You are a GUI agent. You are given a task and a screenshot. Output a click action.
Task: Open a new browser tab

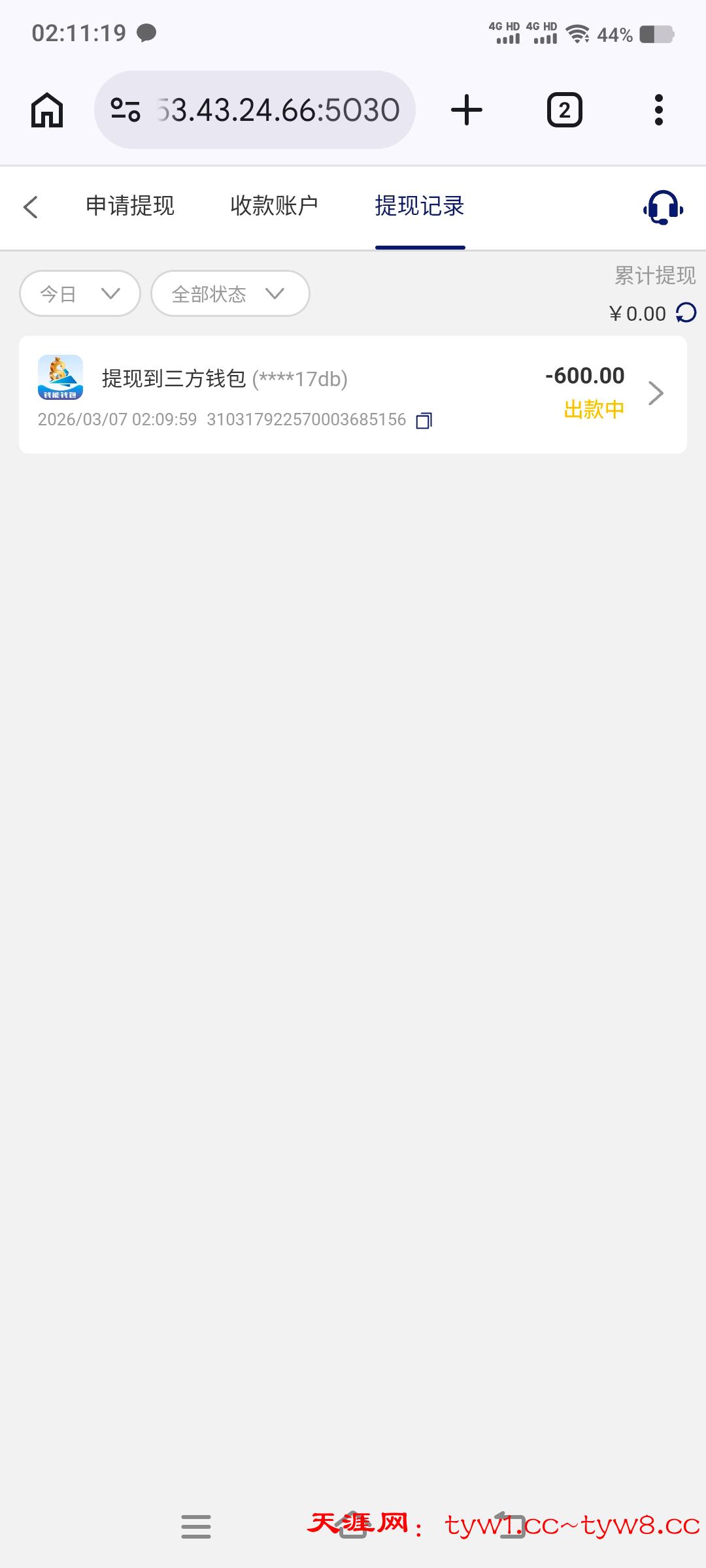tap(467, 110)
